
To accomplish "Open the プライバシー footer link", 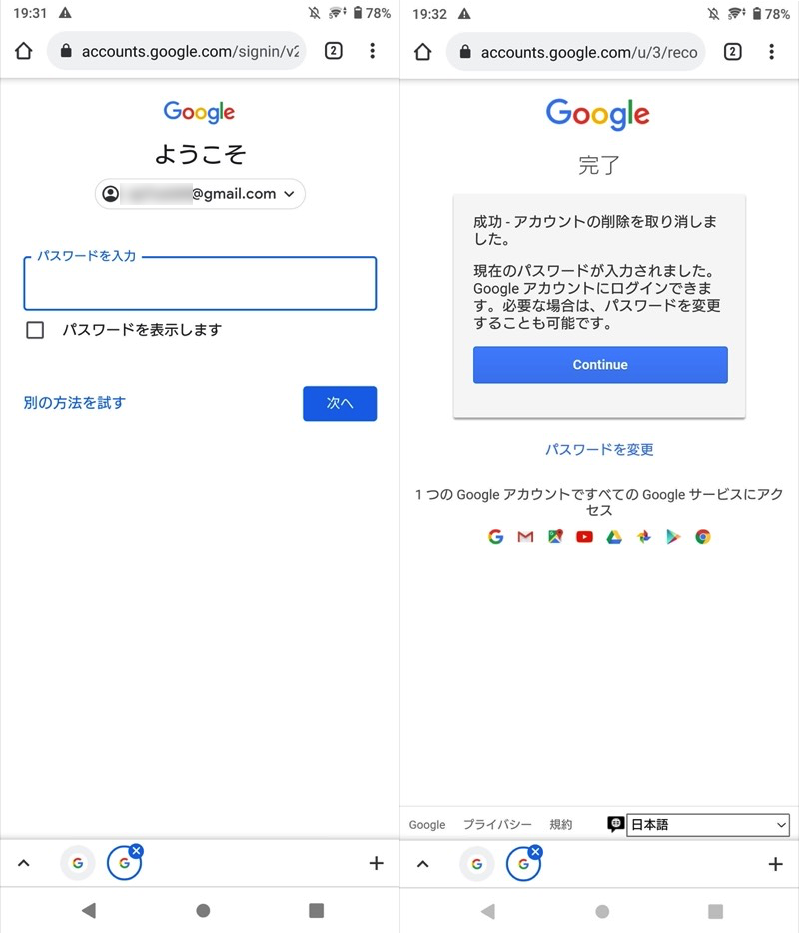I will pyautogui.click(x=497, y=825).
